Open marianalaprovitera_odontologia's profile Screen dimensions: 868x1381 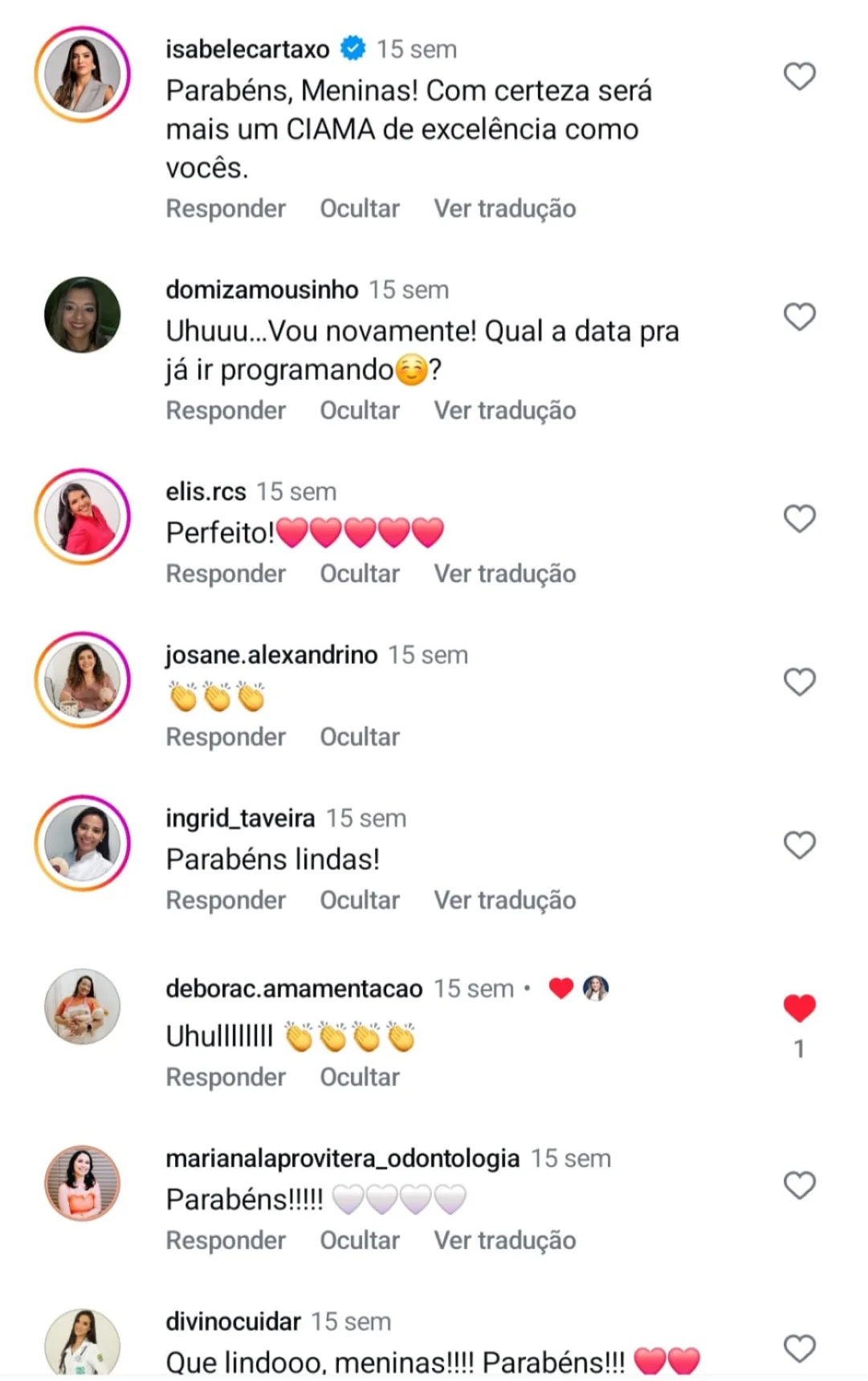(343, 1158)
